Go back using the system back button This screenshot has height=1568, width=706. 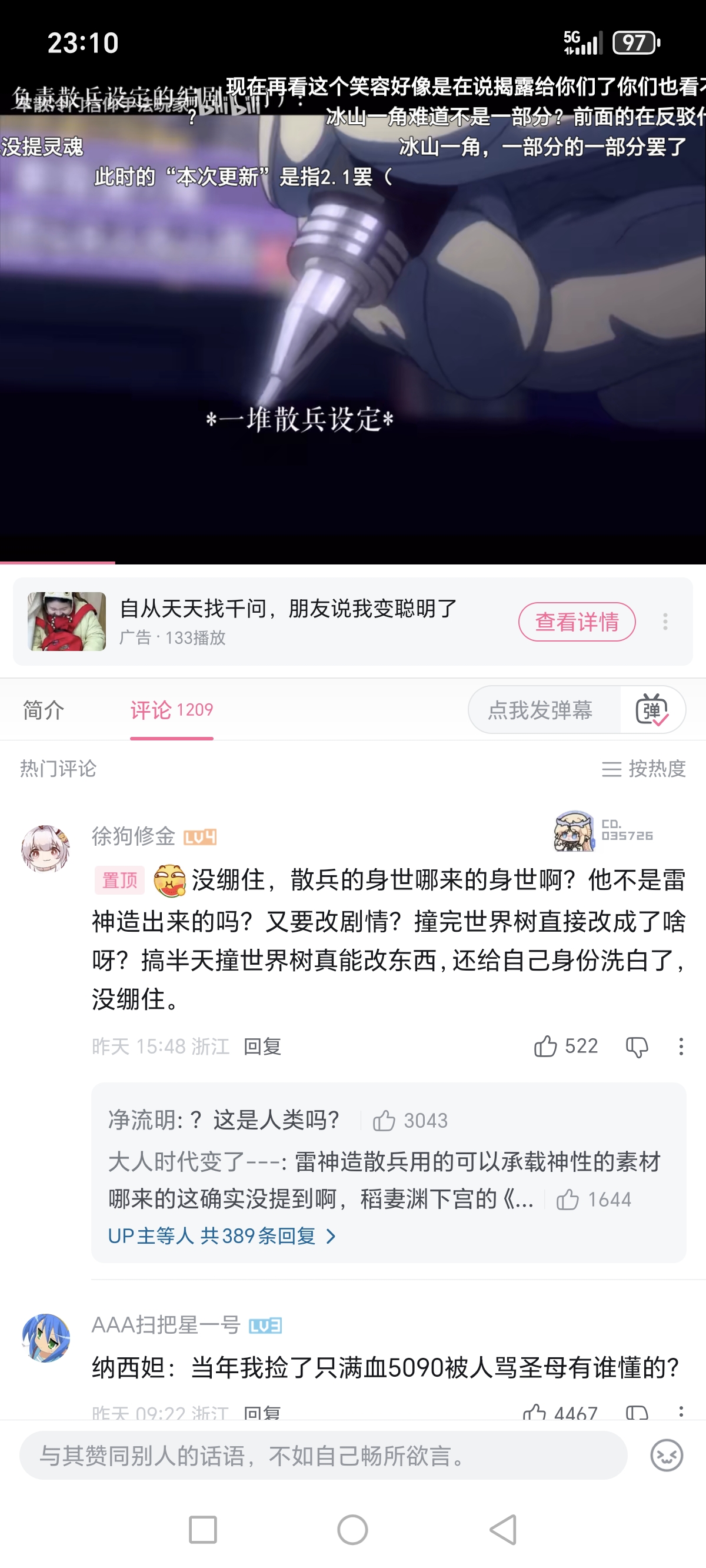tap(502, 1530)
